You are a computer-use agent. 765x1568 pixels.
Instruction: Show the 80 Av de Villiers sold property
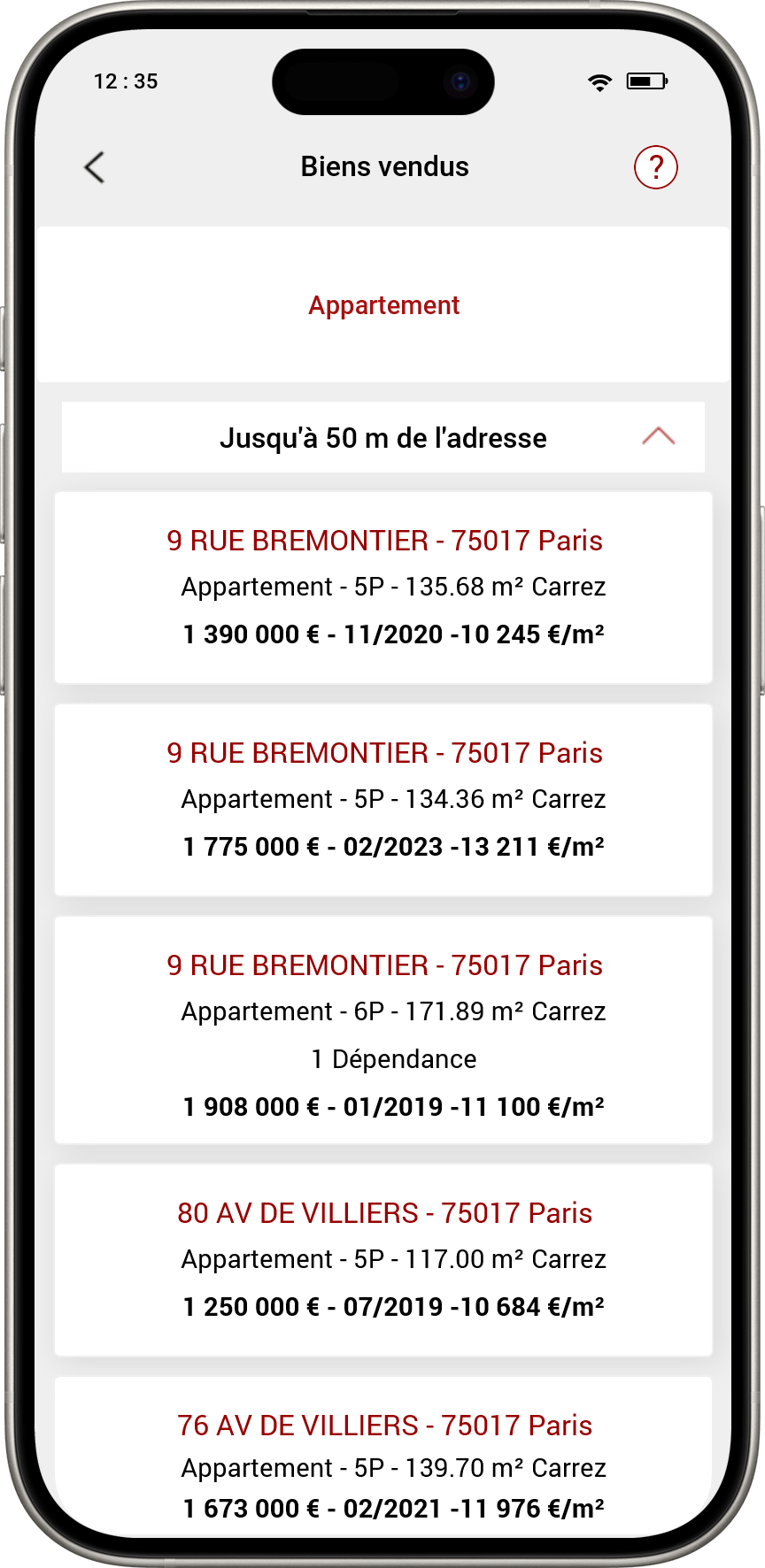click(x=383, y=1260)
